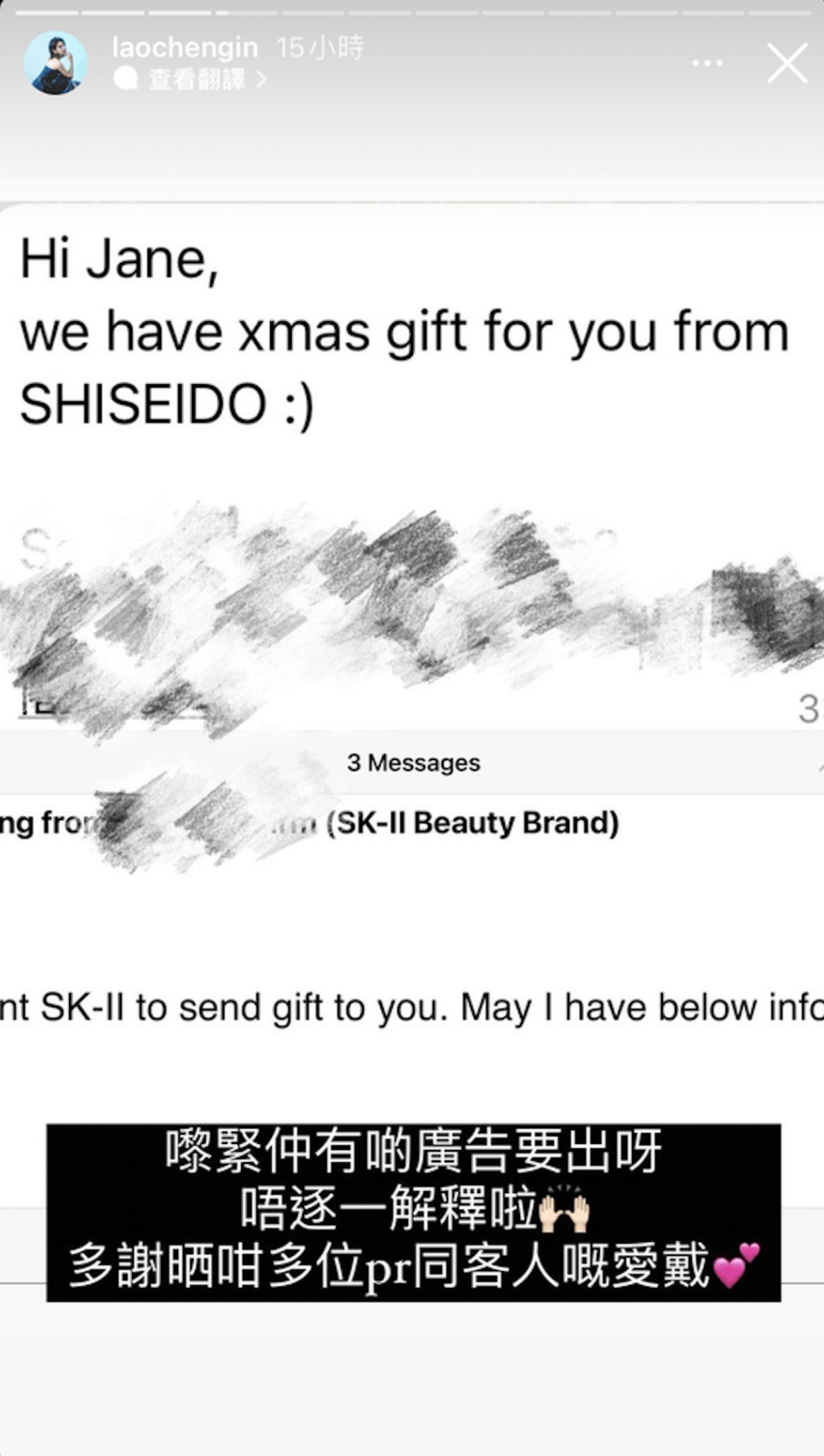Open the story options menu

708,64
